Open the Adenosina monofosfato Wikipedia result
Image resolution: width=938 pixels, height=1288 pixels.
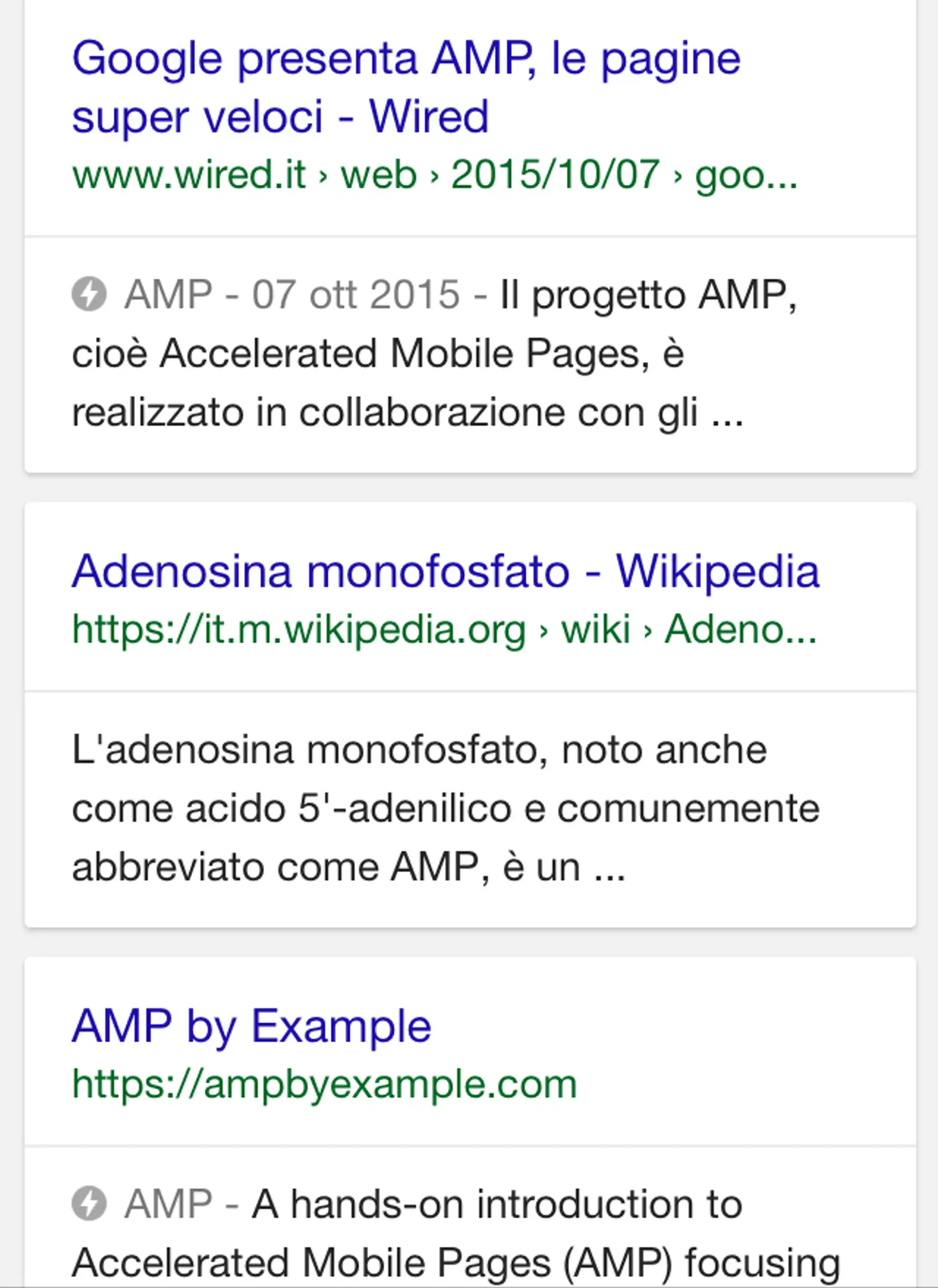coord(445,571)
